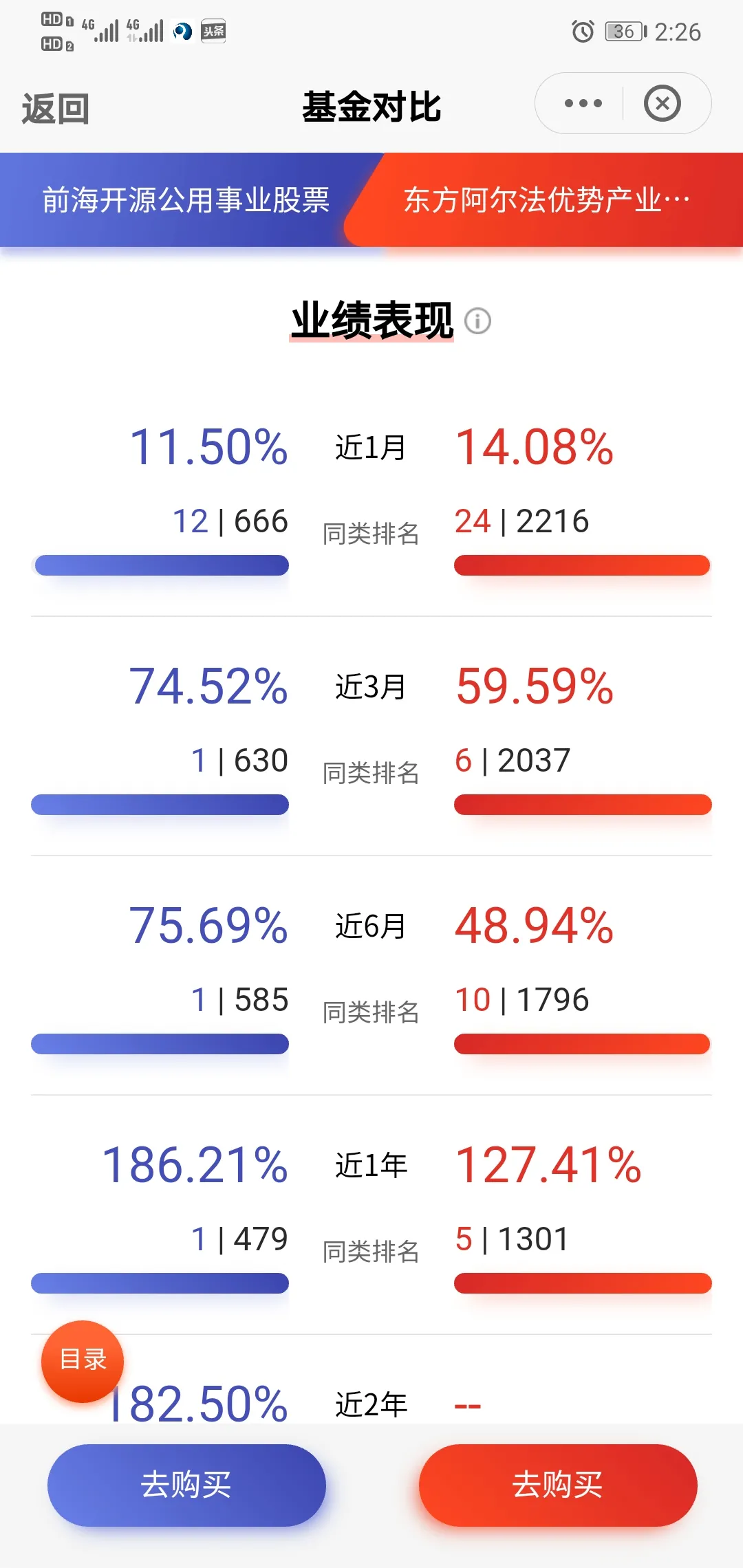
Task: Open the 目录 floating button
Action: click(83, 1361)
